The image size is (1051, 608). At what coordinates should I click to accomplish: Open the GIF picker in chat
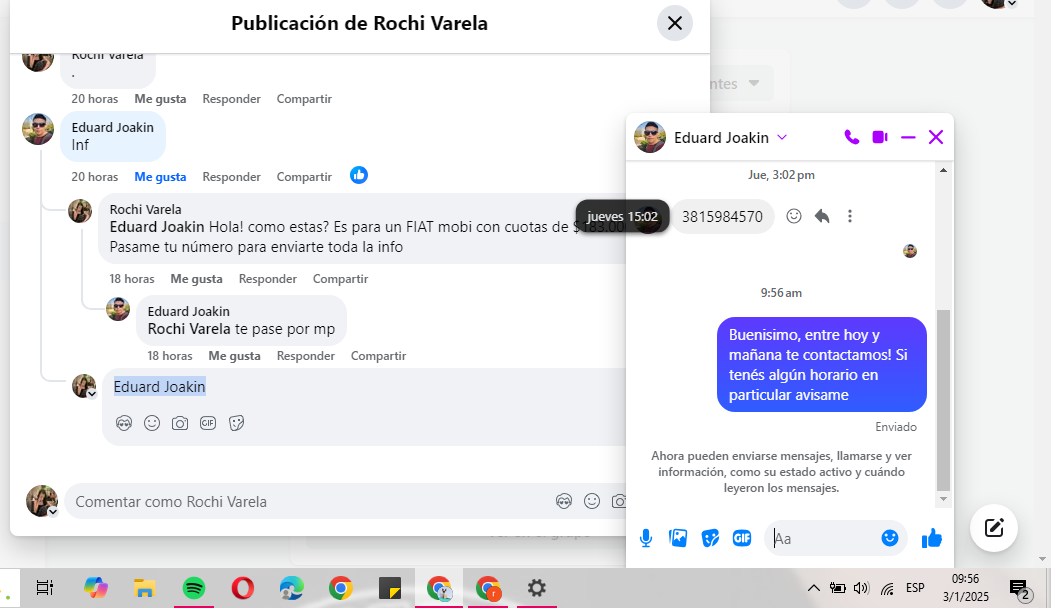point(742,538)
